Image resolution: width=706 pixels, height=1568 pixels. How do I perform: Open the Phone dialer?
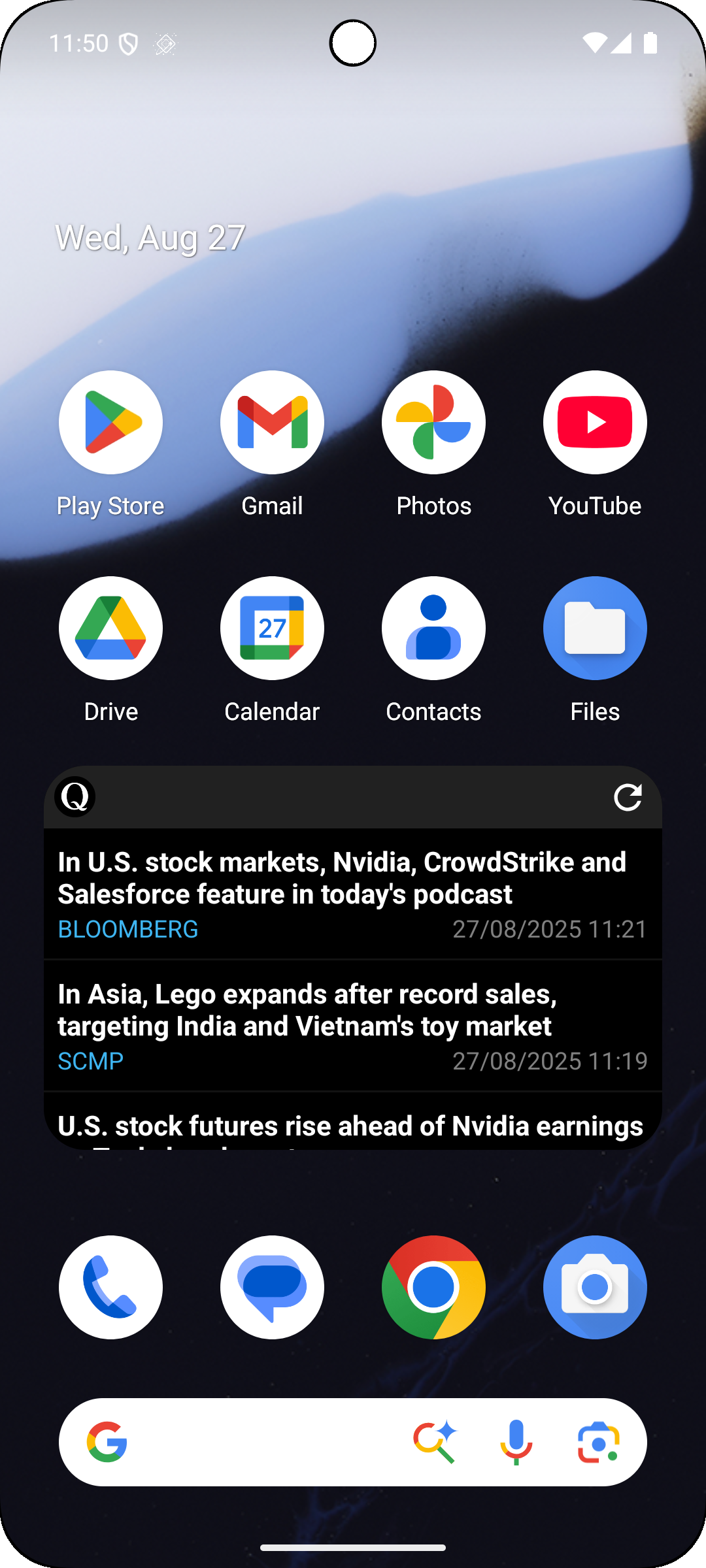click(110, 1287)
